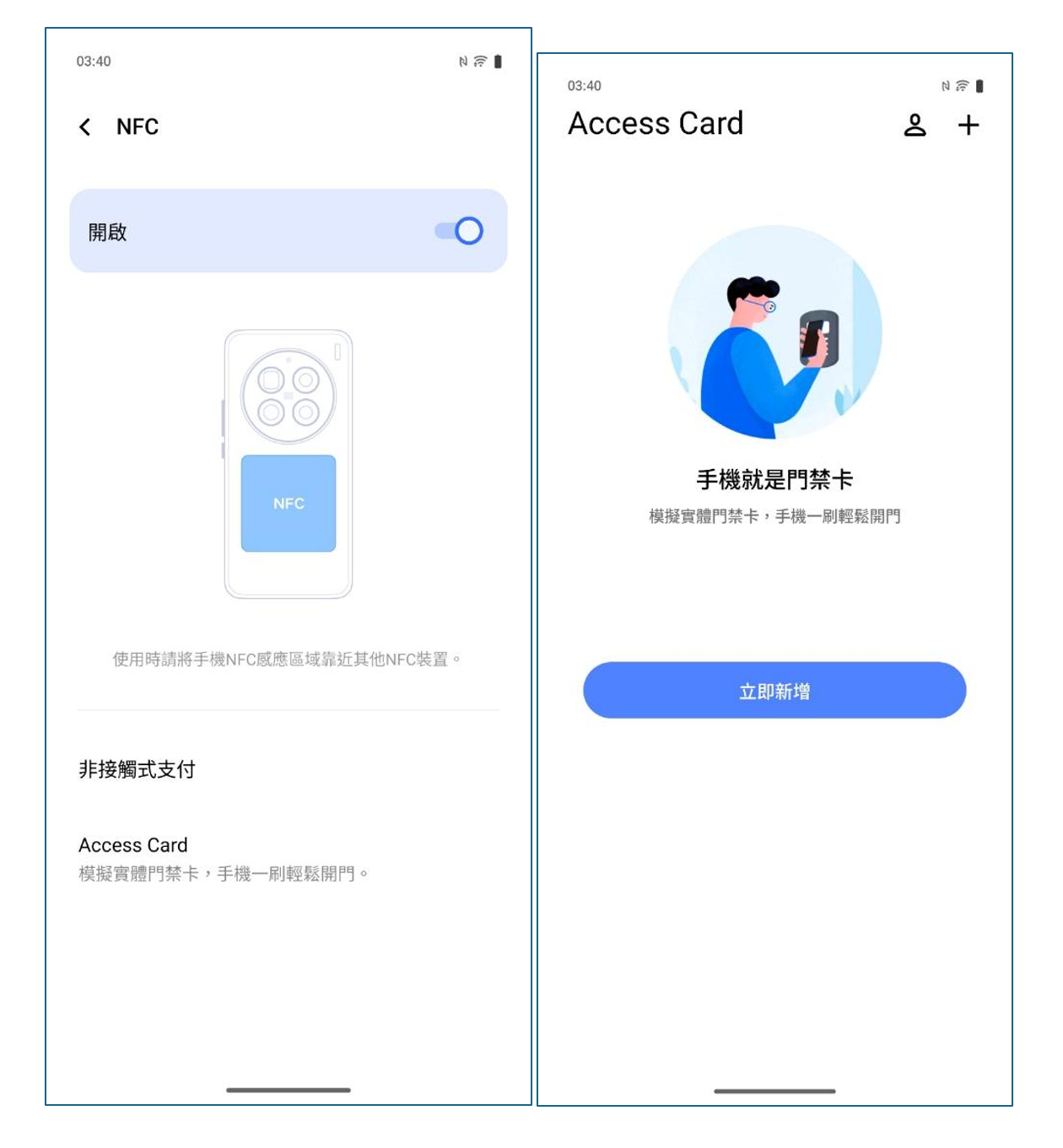Open the profile icon on Access Card

(x=915, y=126)
